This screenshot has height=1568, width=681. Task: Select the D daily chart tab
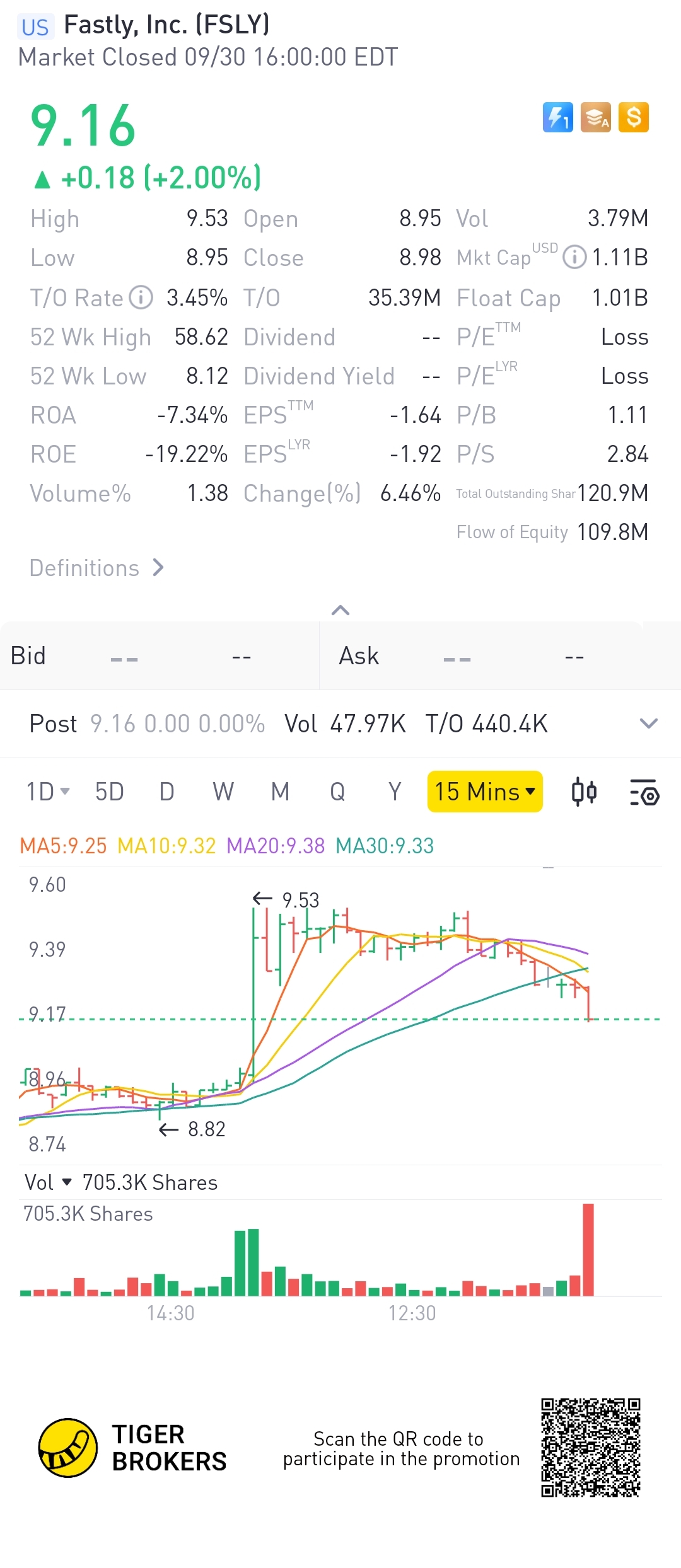[x=166, y=792]
